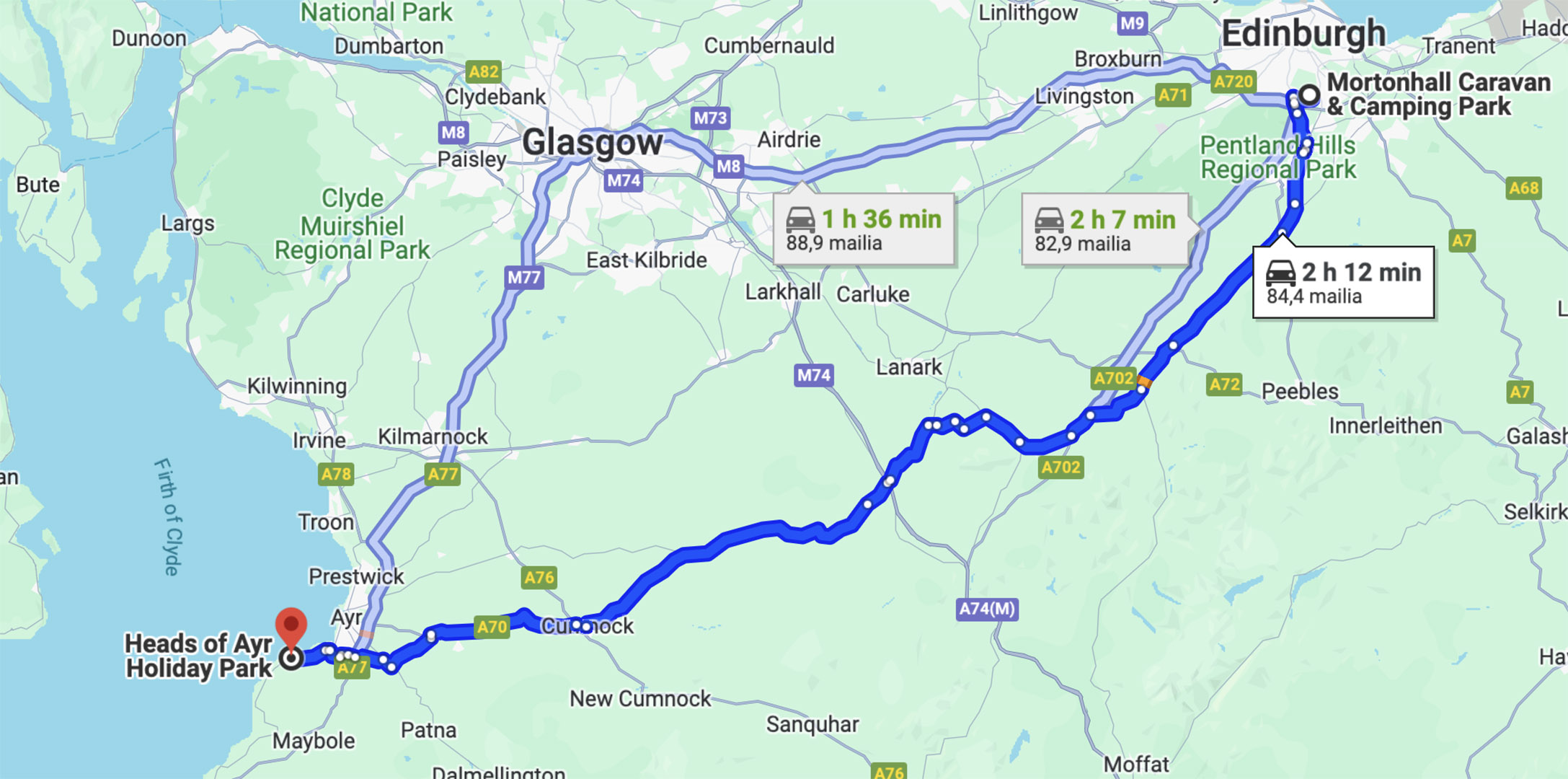The image size is (1568, 779).
Task: Tap the Mortonhall Caravan & Camping Park start point
Action: tap(1309, 94)
